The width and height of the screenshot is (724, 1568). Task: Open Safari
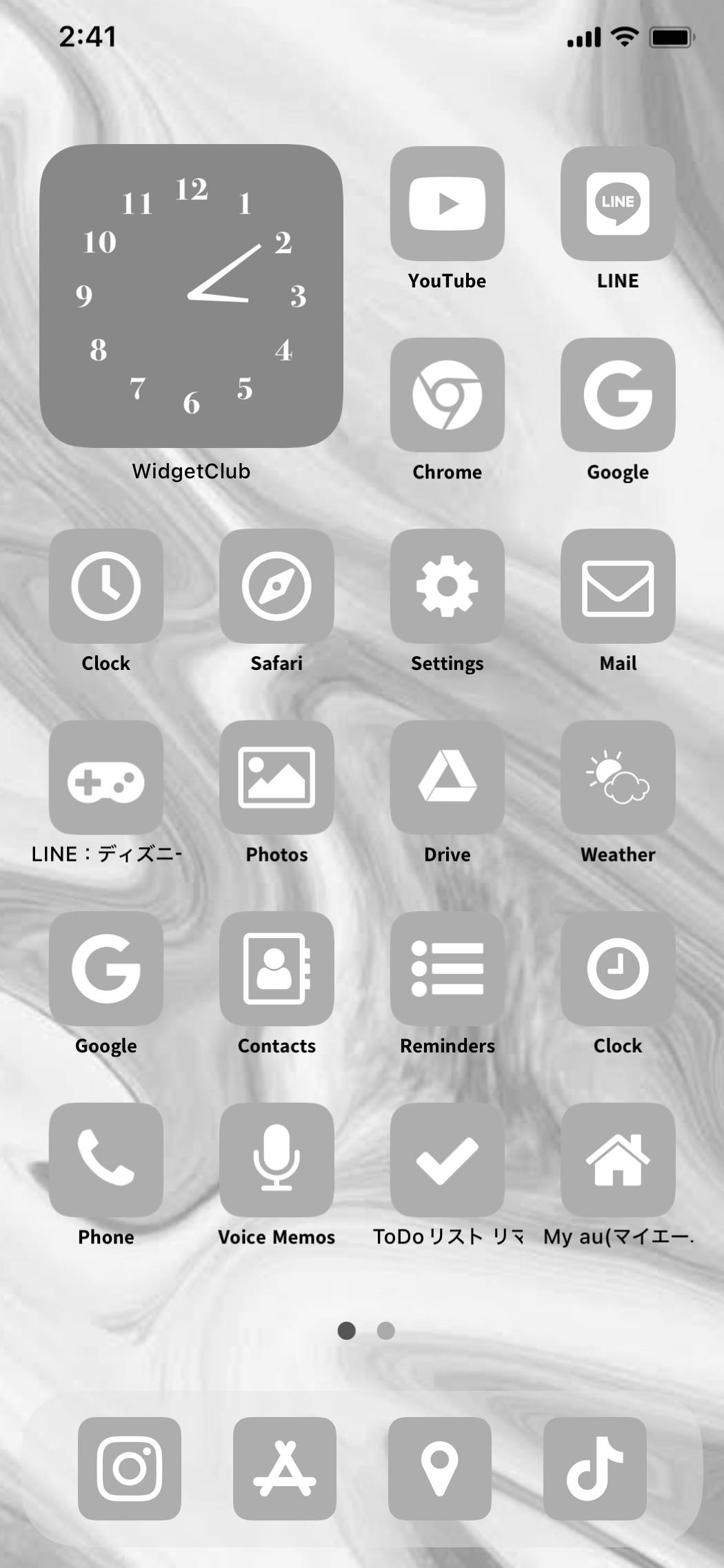276,586
